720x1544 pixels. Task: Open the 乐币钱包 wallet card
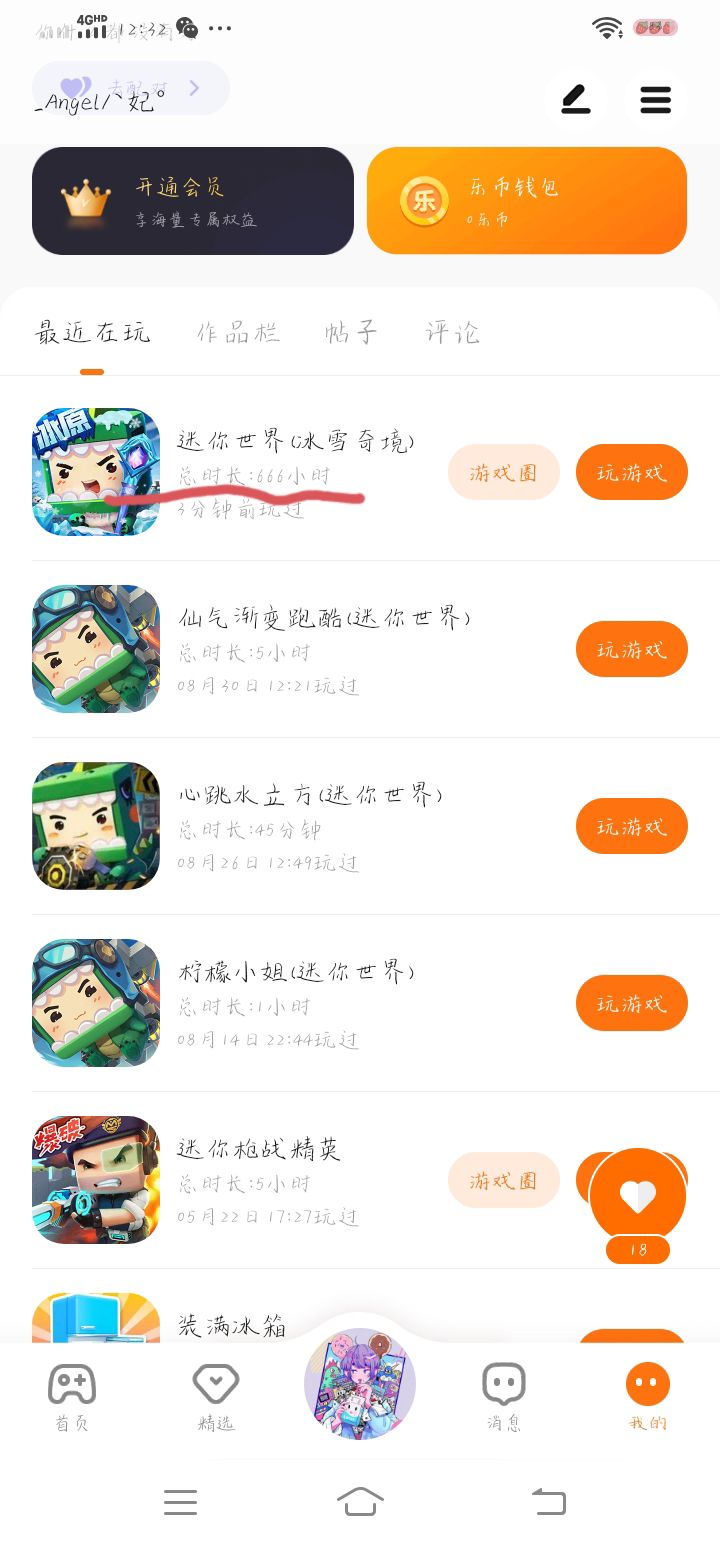(x=526, y=201)
